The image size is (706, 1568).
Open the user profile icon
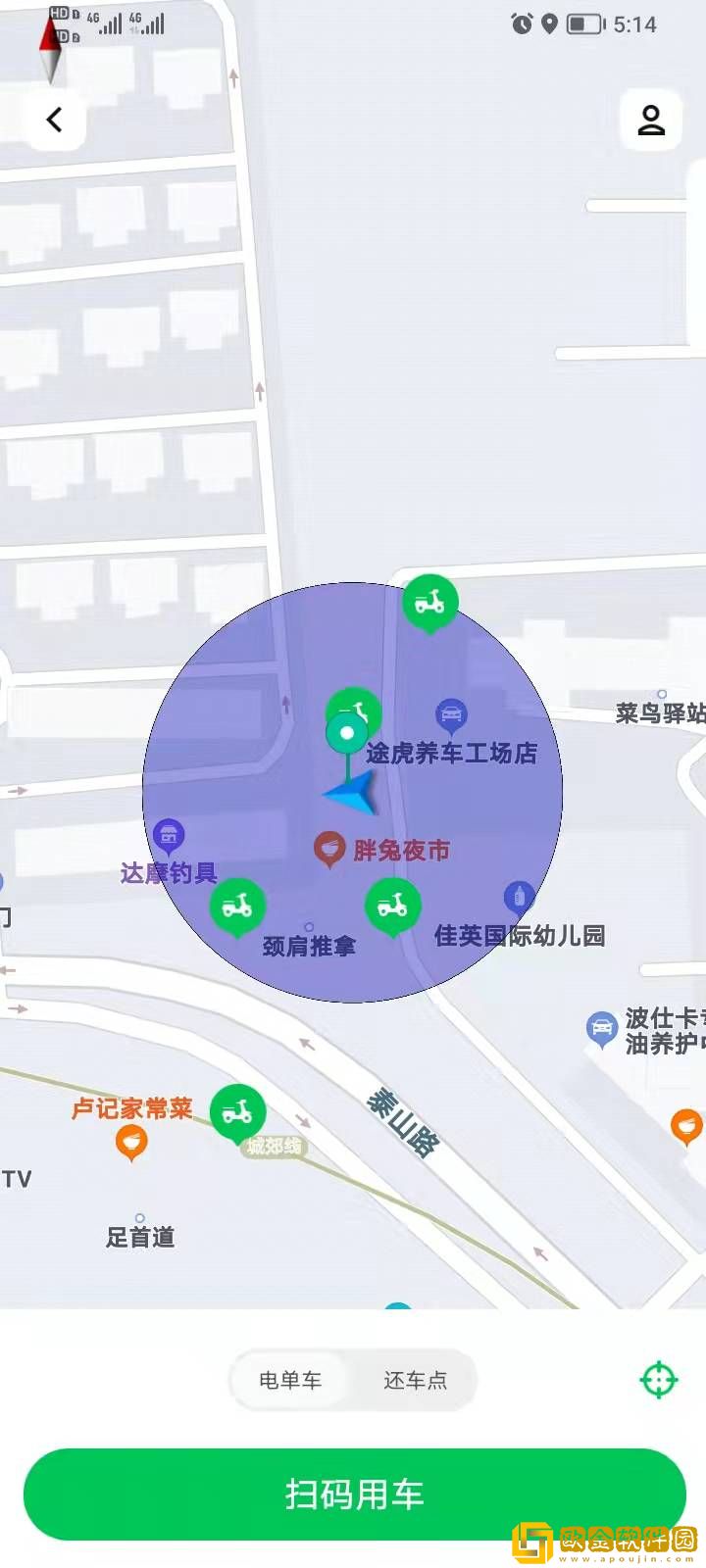coord(651,120)
